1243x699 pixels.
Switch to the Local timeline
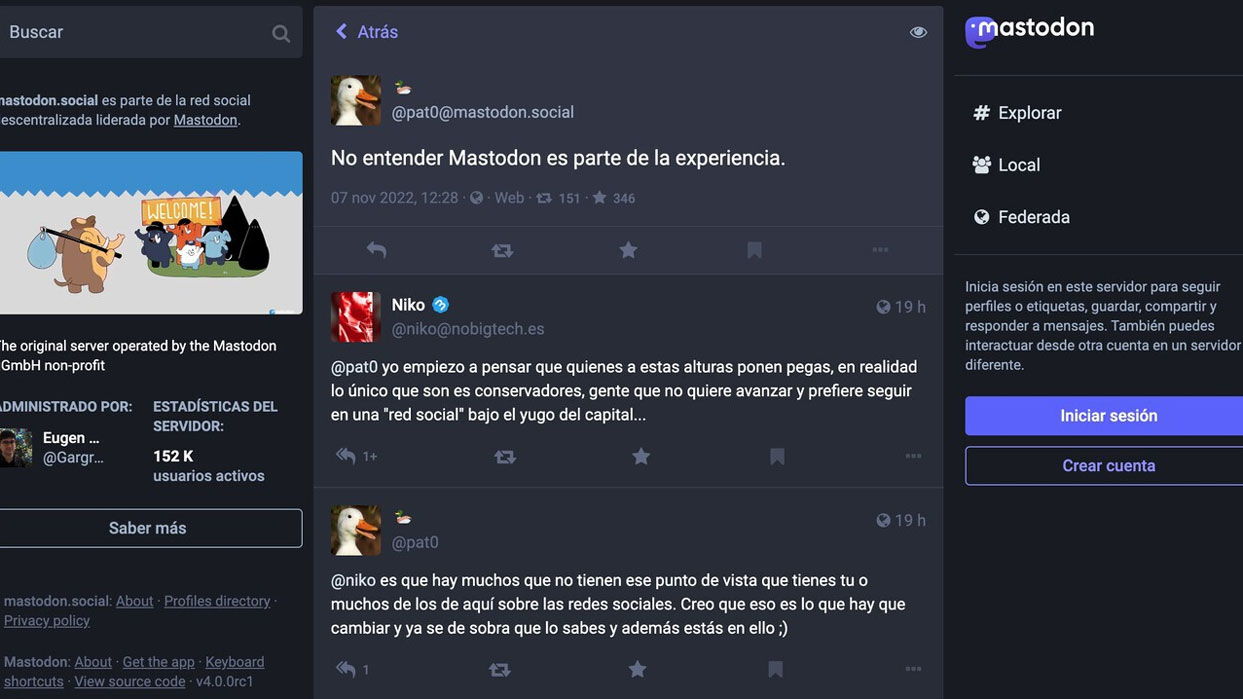tap(1018, 165)
